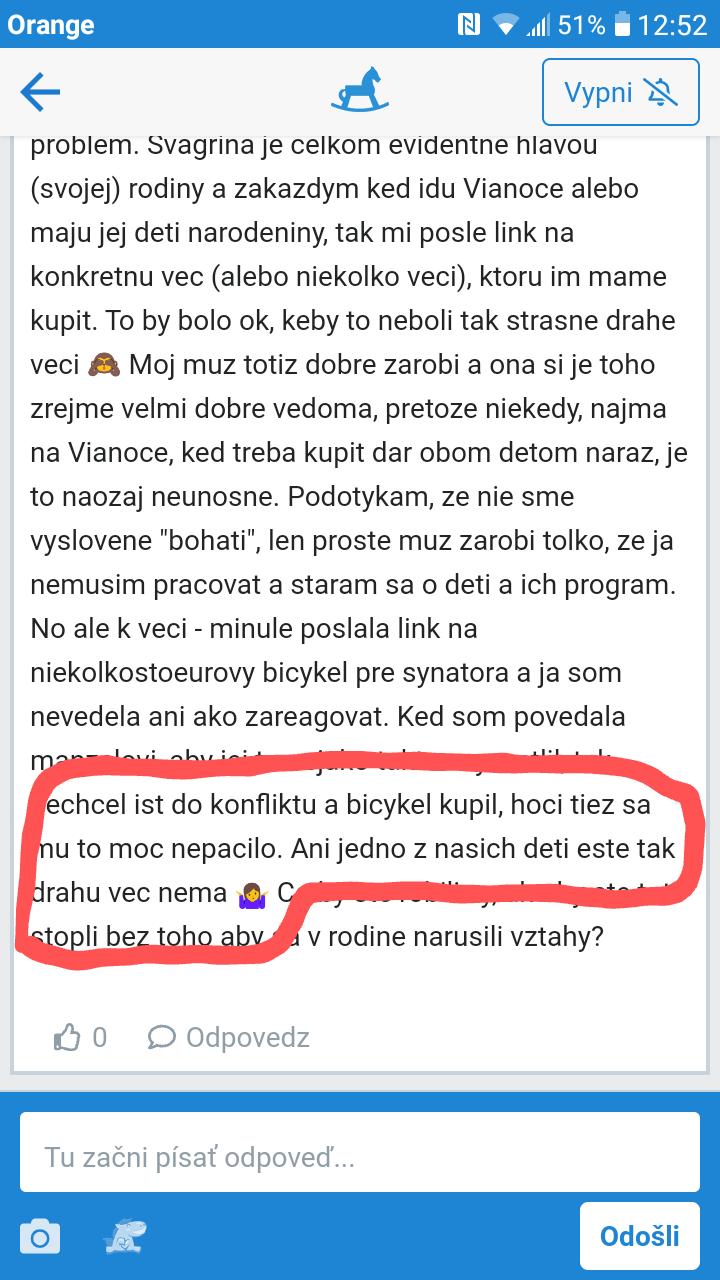Open the sticker icon next to the camera
The image size is (720, 1280).
click(x=126, y=1238)
